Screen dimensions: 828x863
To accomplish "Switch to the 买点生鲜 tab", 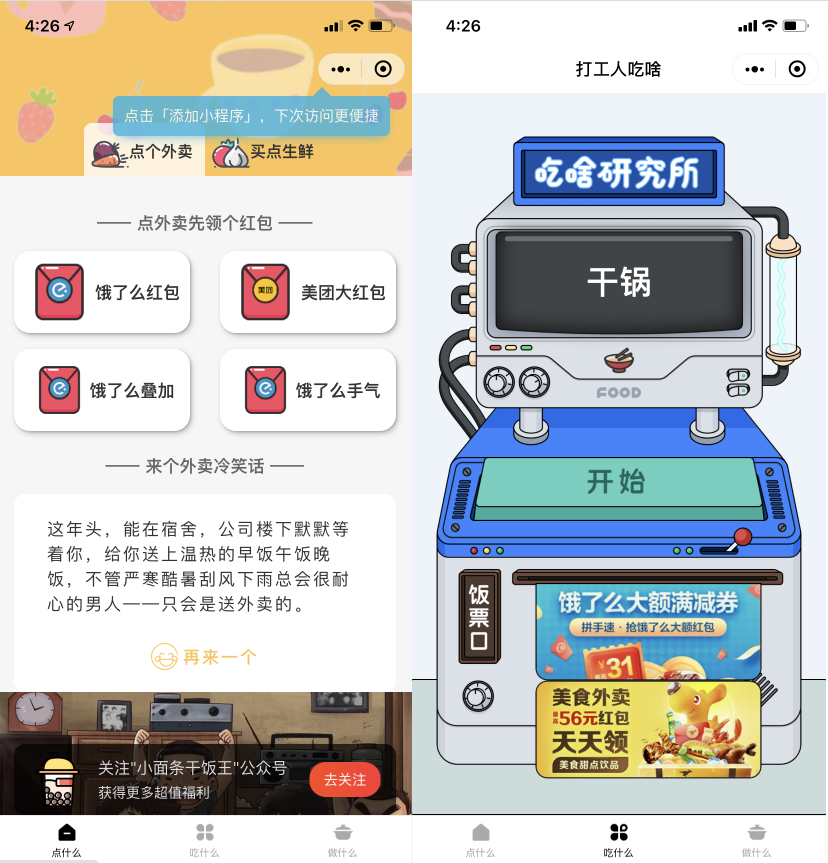I will pos(264,153).
